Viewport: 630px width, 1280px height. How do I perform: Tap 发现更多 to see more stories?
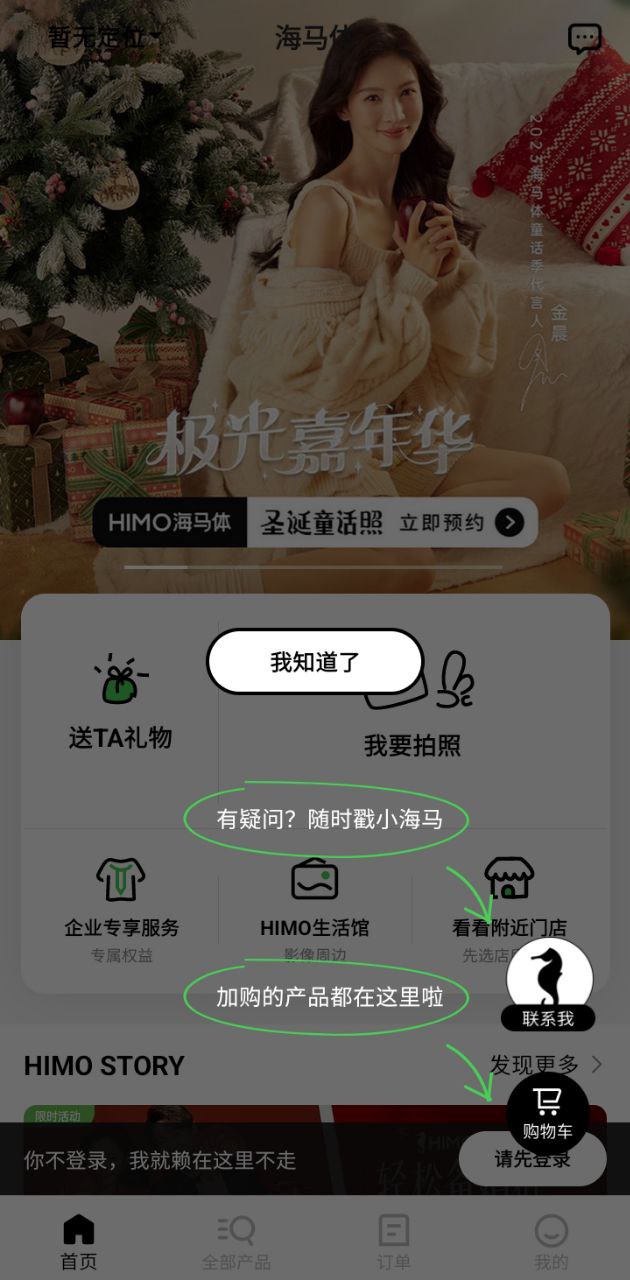coord(545,1064)
